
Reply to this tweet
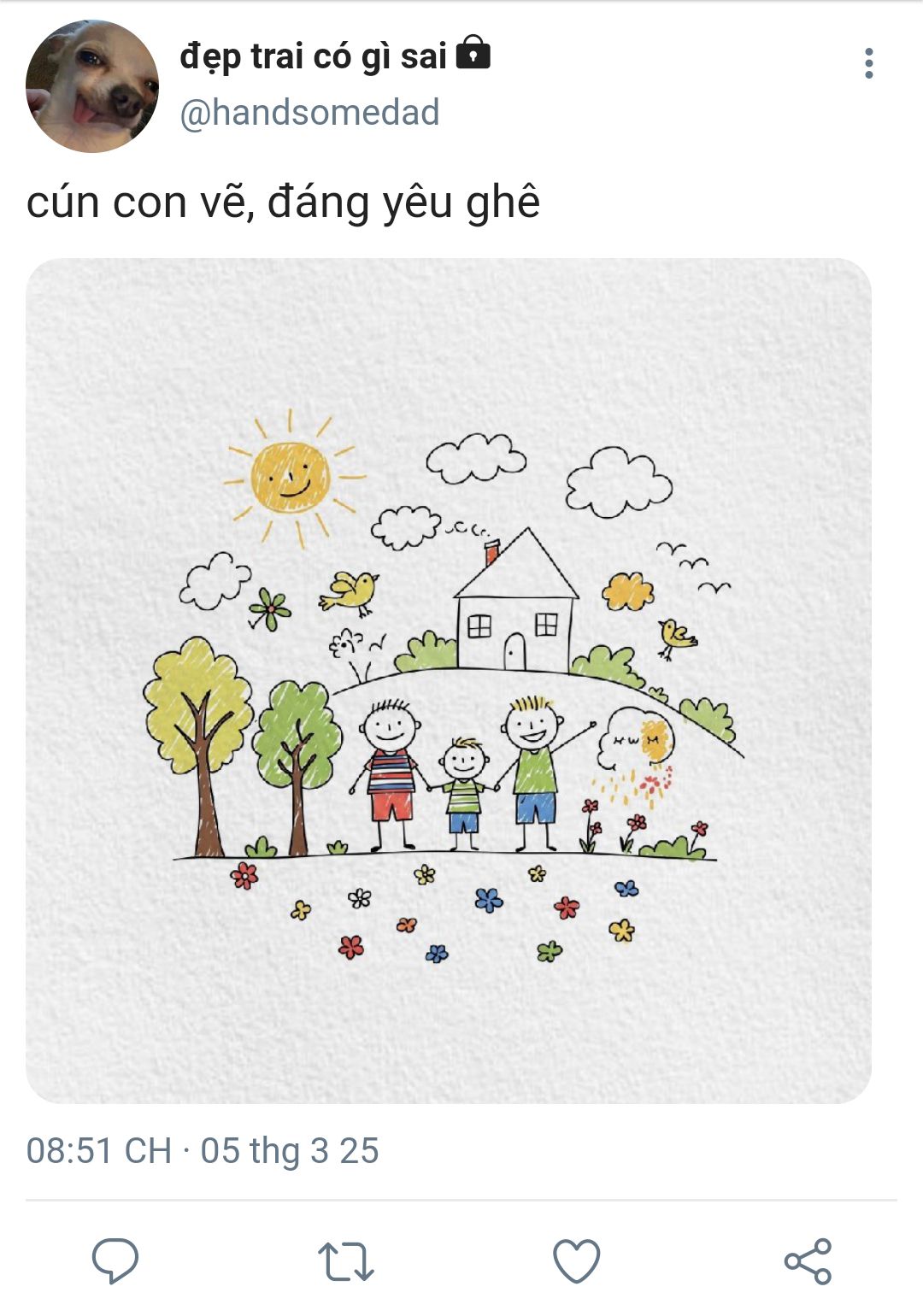(115, 1260)
